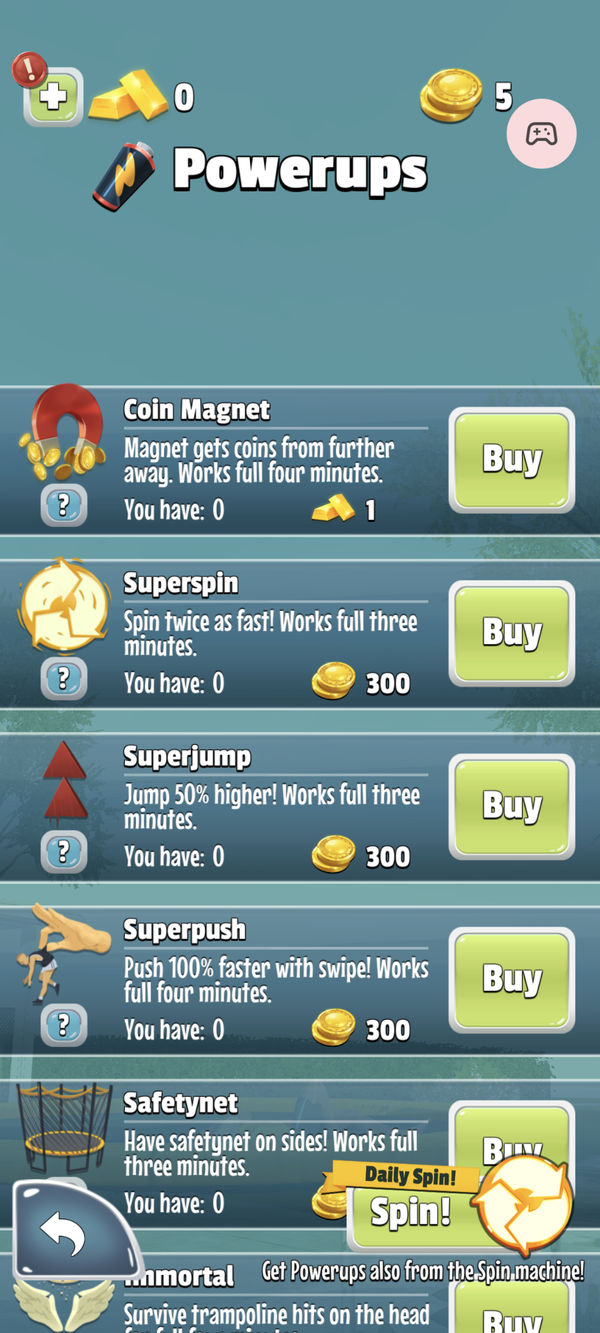Tap the help icon under Superpush
This screenshot has height=1333, width=600.
point(64,1025)
